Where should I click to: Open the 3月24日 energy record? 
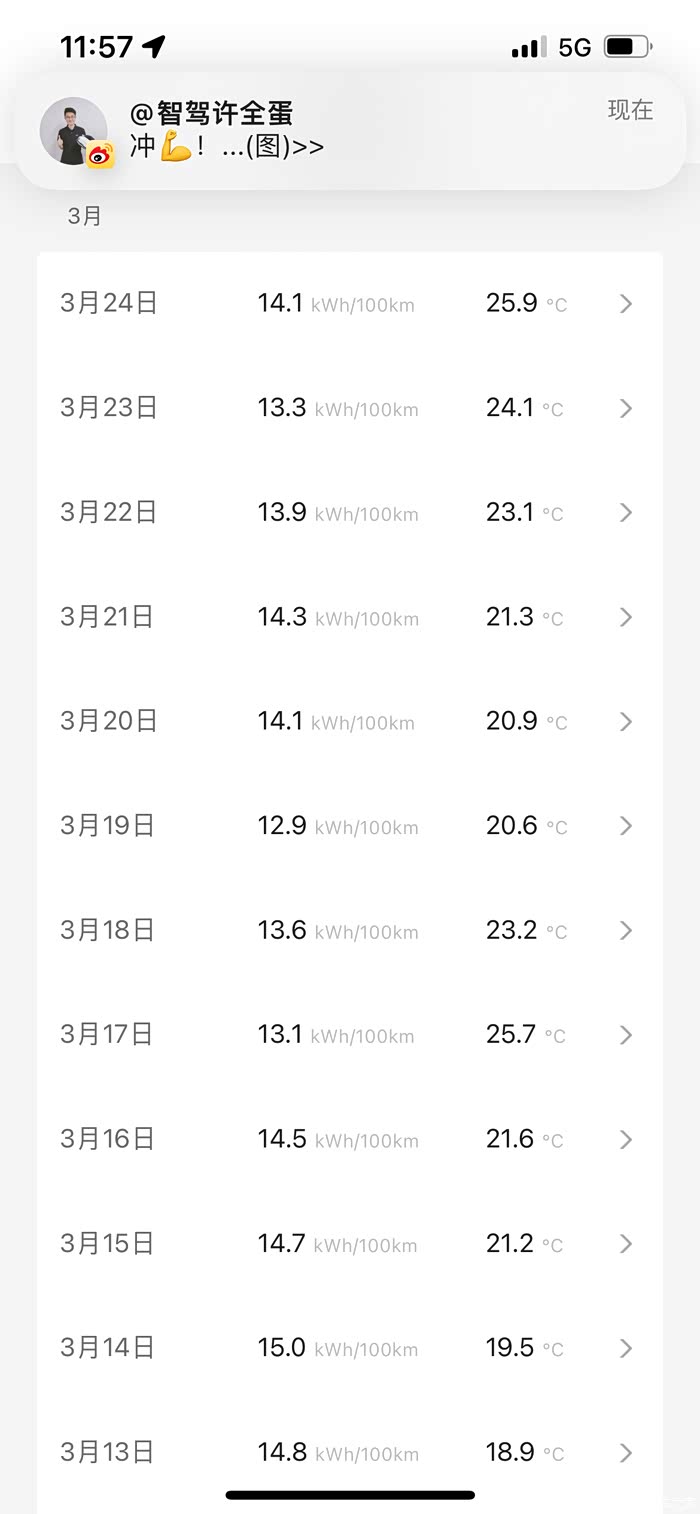350,303
